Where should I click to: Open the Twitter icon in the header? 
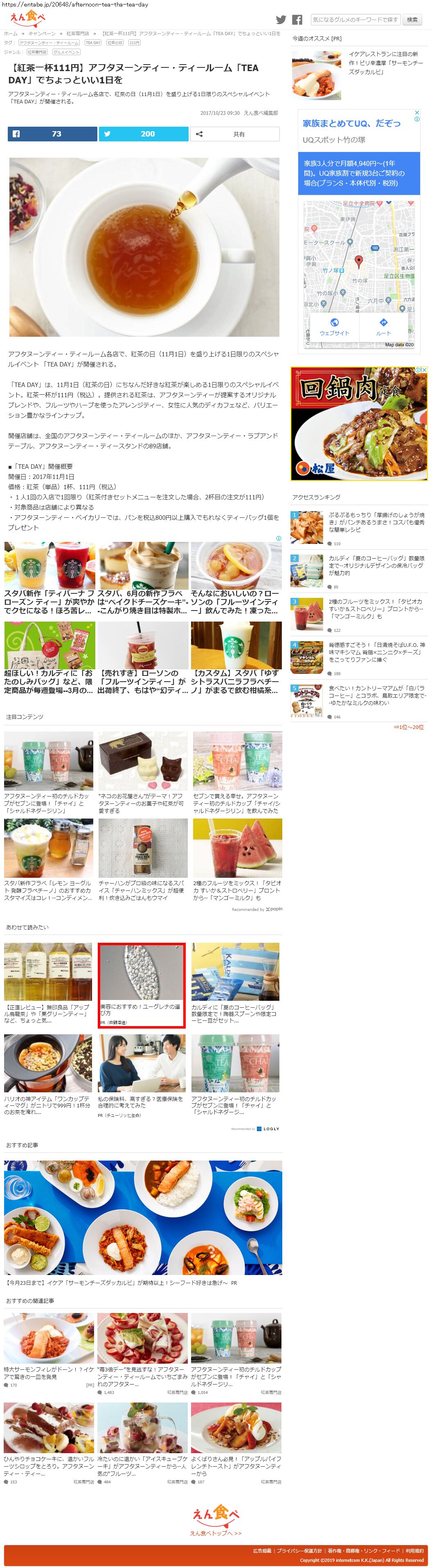coord(281,20)
